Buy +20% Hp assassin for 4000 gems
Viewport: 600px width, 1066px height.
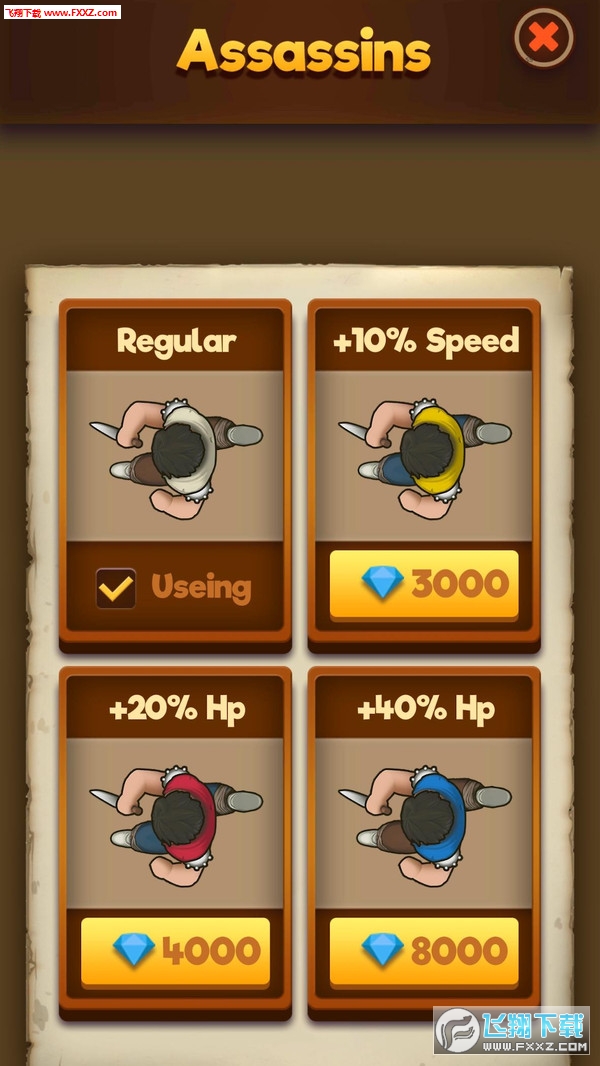click(x=175, y=951)
